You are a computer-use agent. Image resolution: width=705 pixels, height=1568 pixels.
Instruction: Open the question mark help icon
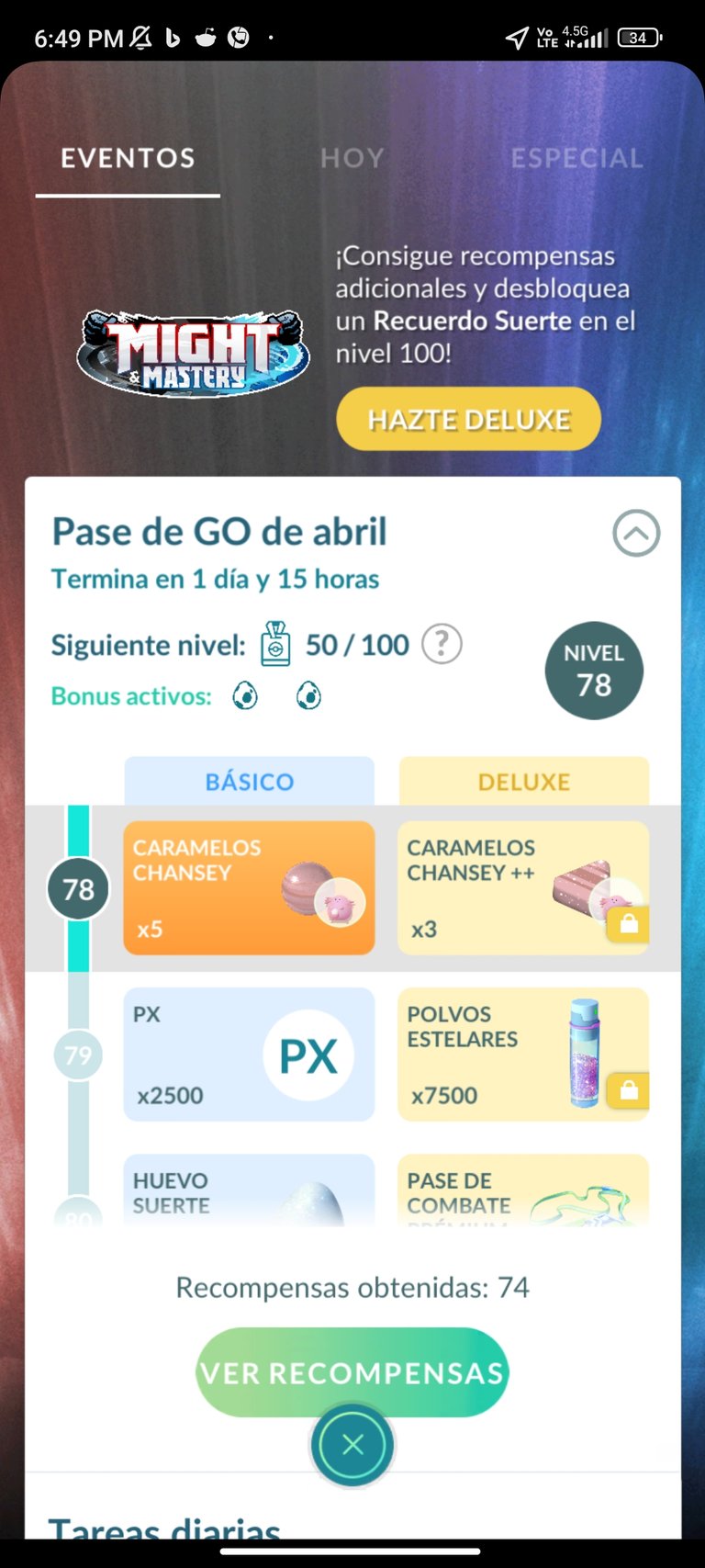click(442, 644)
